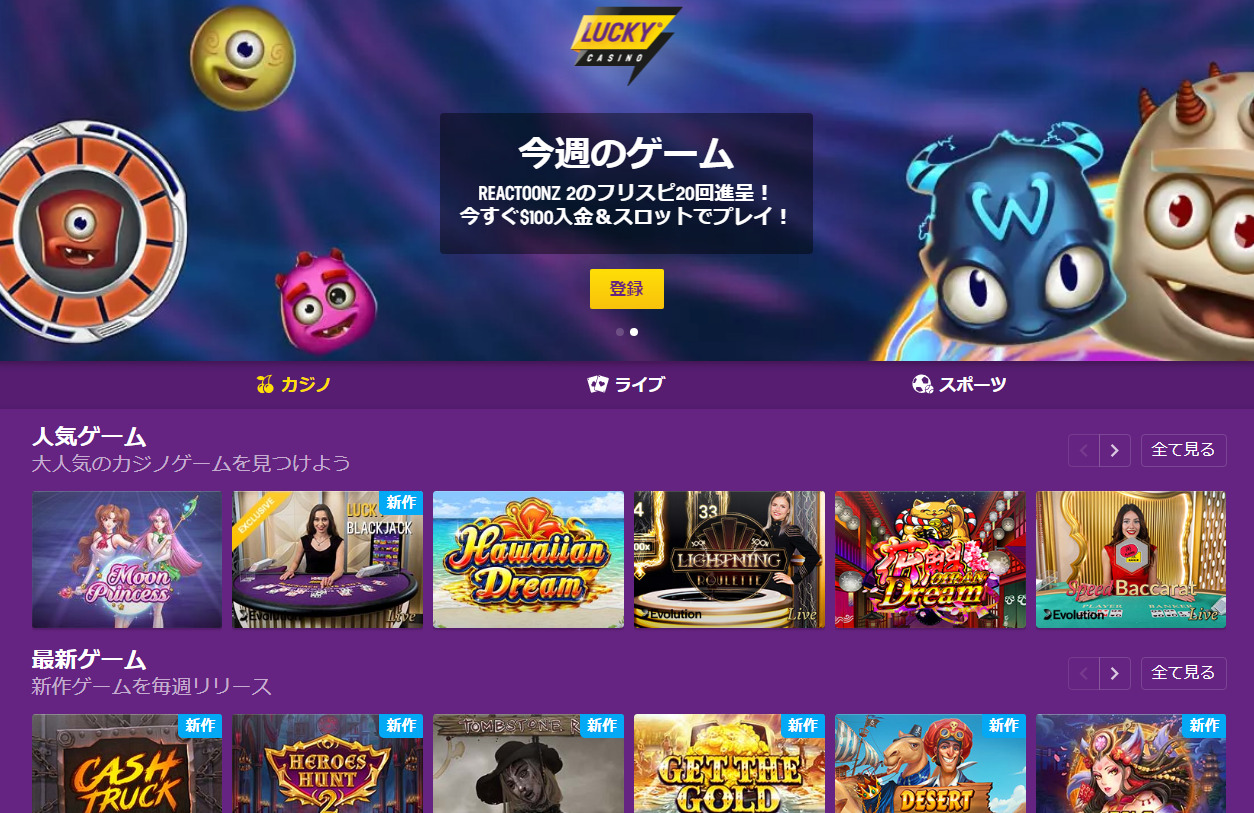This screenshot has height=813, width=1254.
Task: Switch to the スポーツ tab
Action: (x=959, y=385)
